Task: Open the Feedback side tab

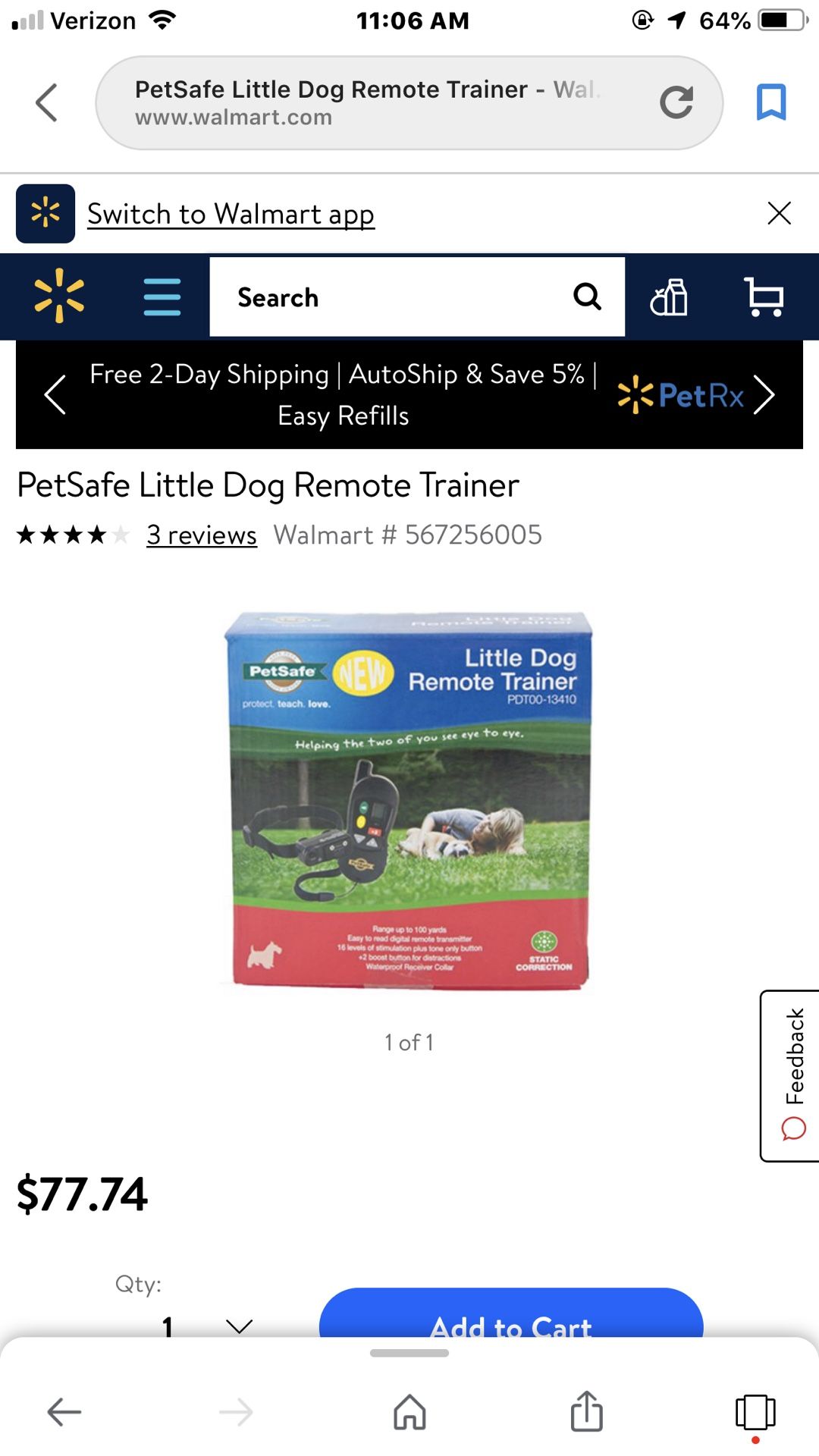Action: tap(790, 1075)
